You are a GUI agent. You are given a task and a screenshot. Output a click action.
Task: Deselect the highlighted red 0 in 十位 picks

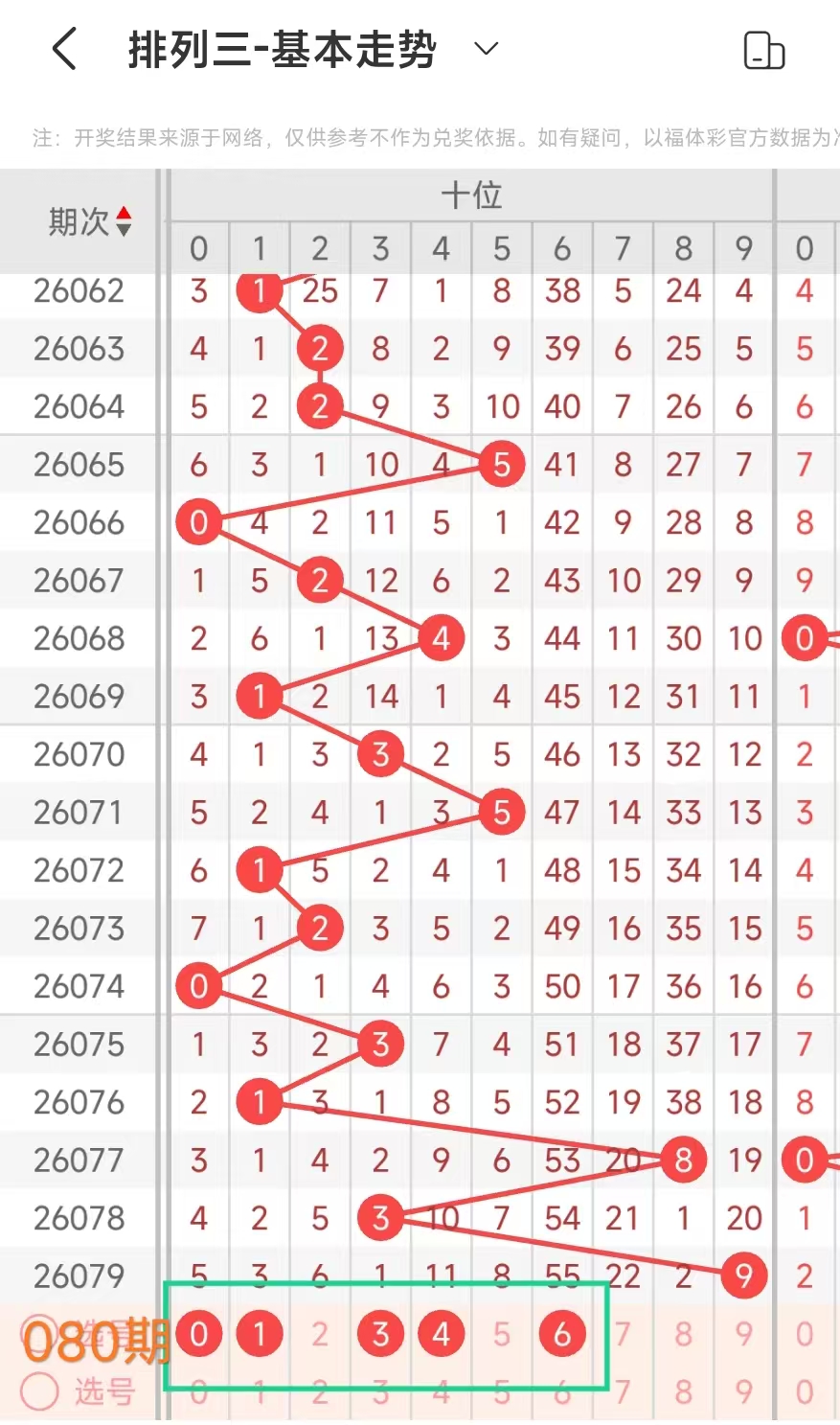point(198,1333)
